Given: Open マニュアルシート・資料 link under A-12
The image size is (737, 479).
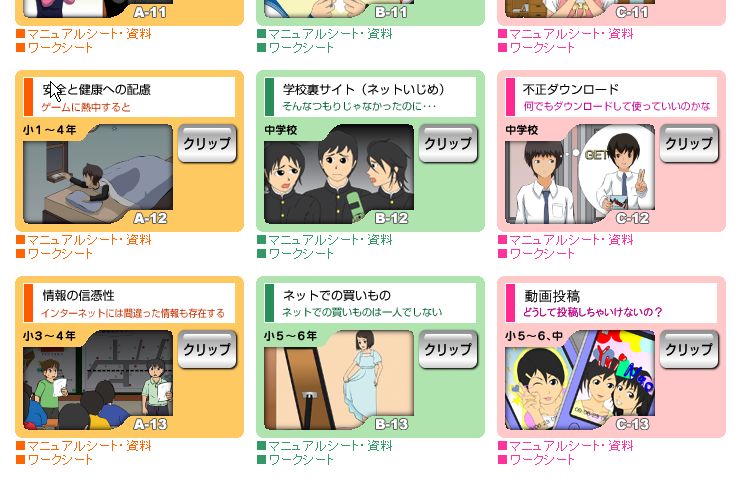Looking at the screenshot, I should click(89, 240).
